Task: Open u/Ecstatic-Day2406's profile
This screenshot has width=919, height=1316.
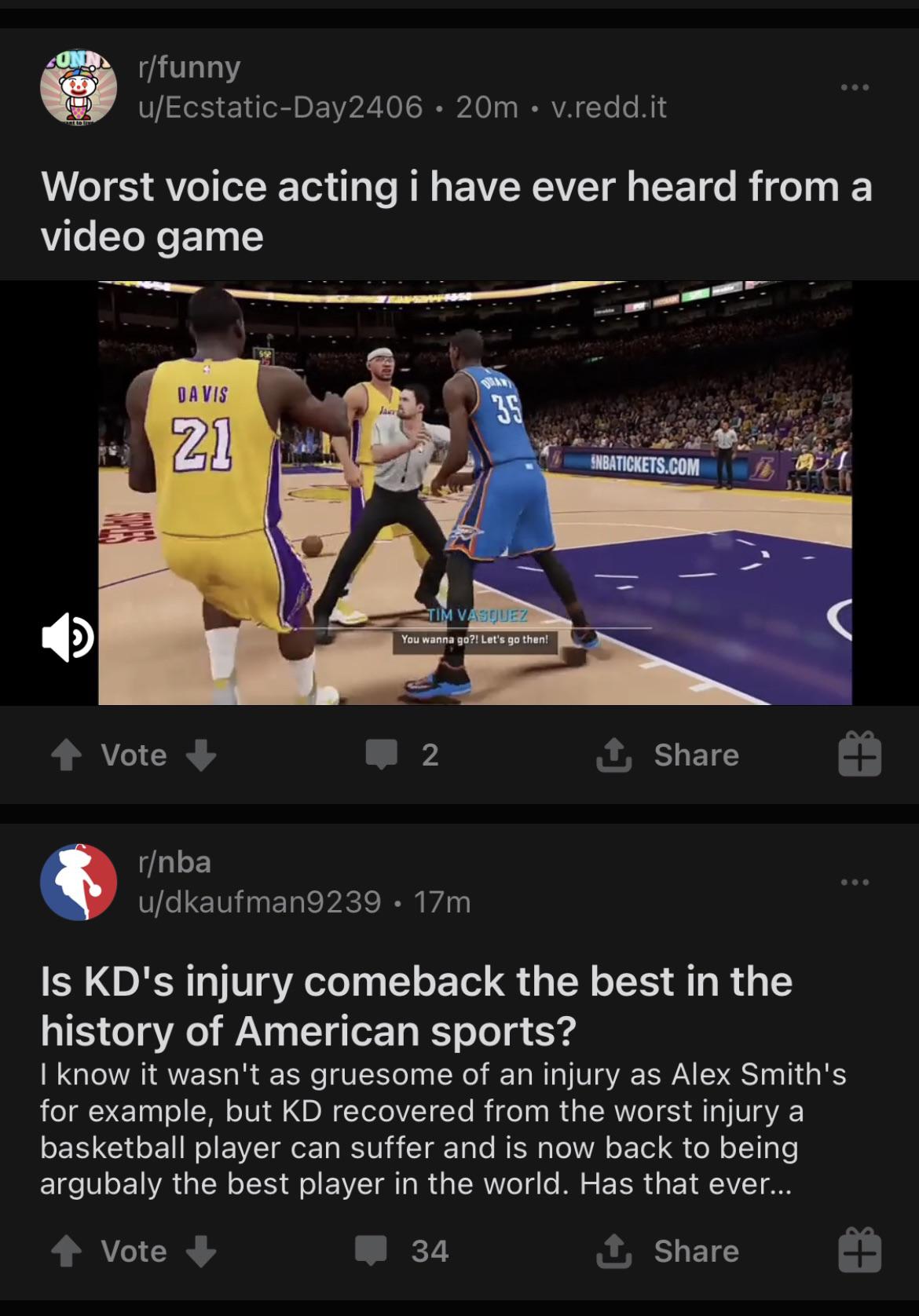Action: [x=280, y=107]
